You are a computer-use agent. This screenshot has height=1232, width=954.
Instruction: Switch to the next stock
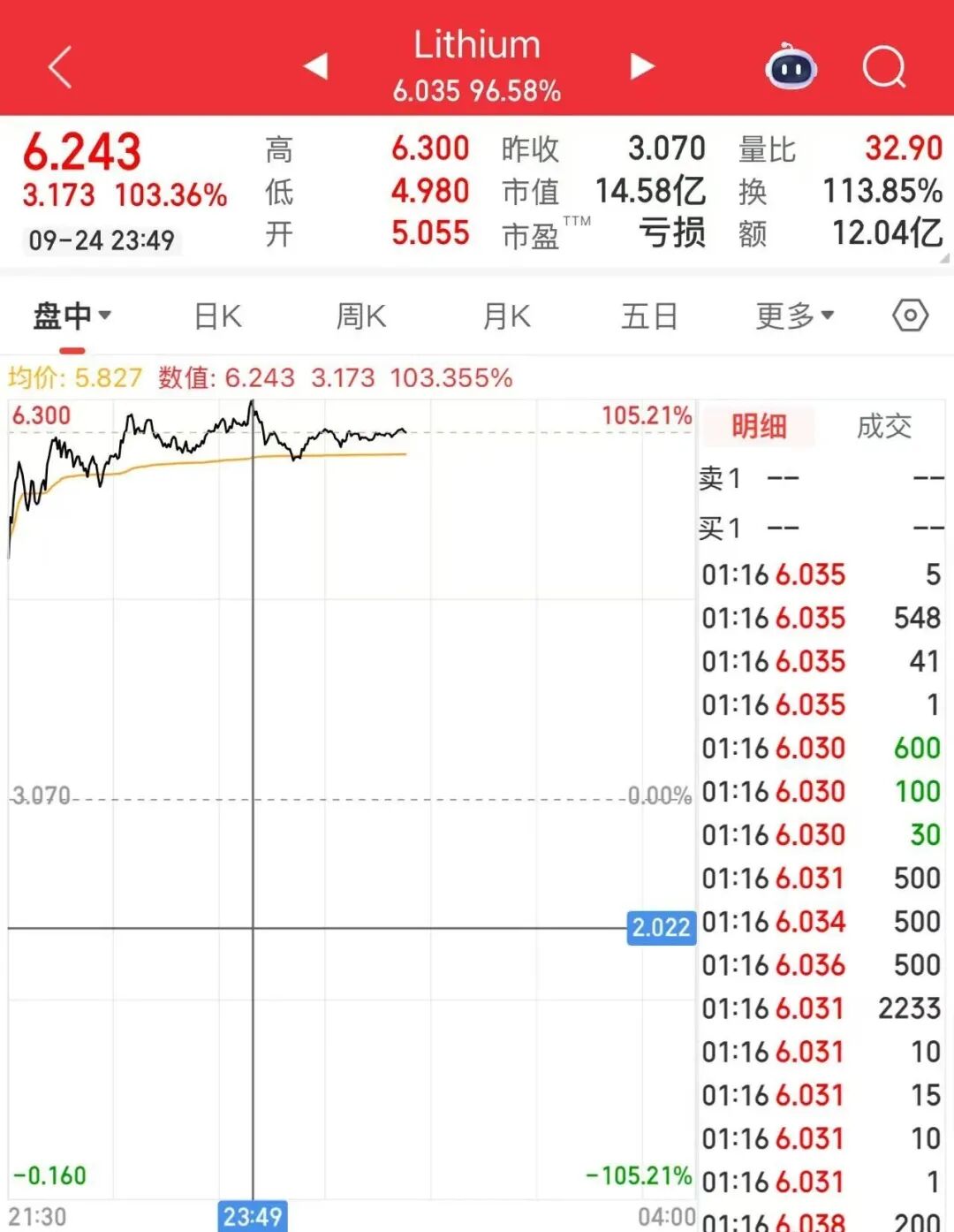tap(642, 66)
